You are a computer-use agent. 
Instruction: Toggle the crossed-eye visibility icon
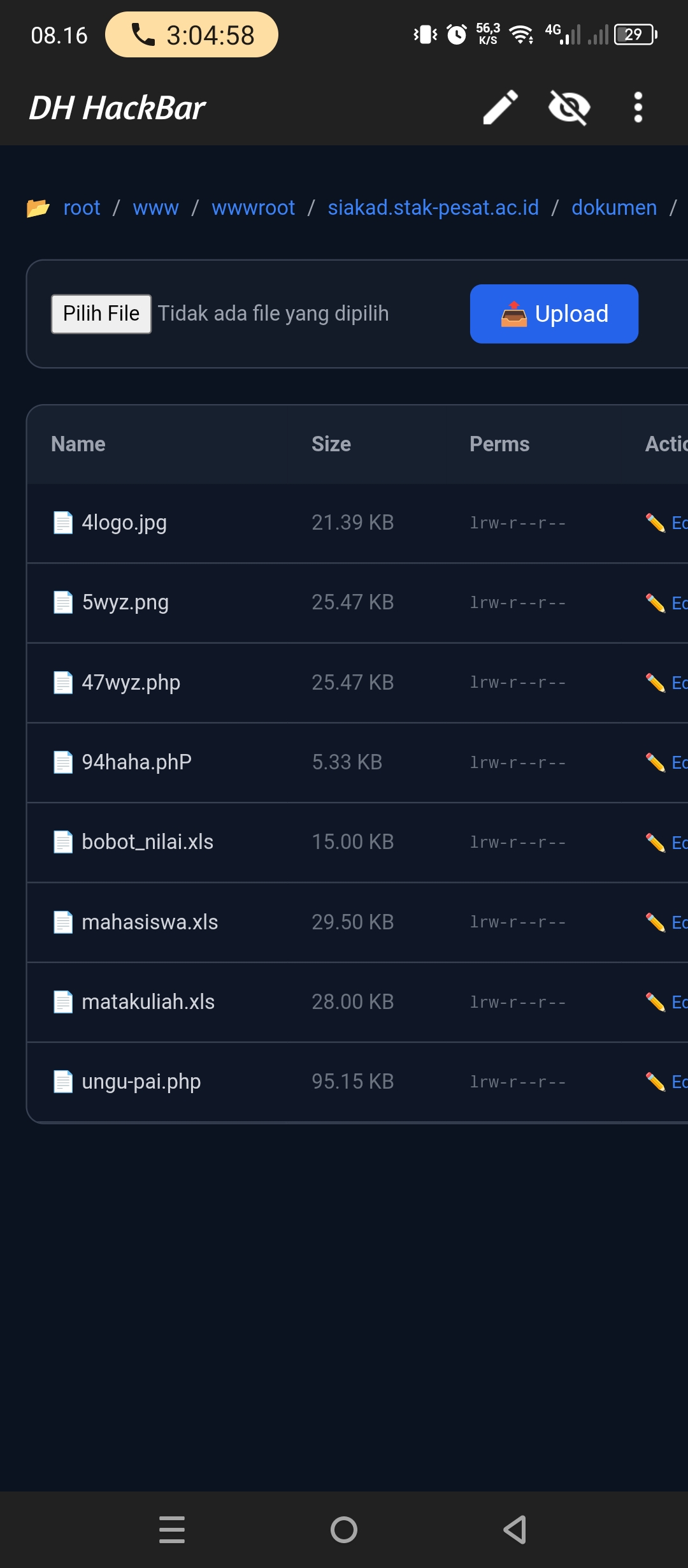tap(570, 107)
